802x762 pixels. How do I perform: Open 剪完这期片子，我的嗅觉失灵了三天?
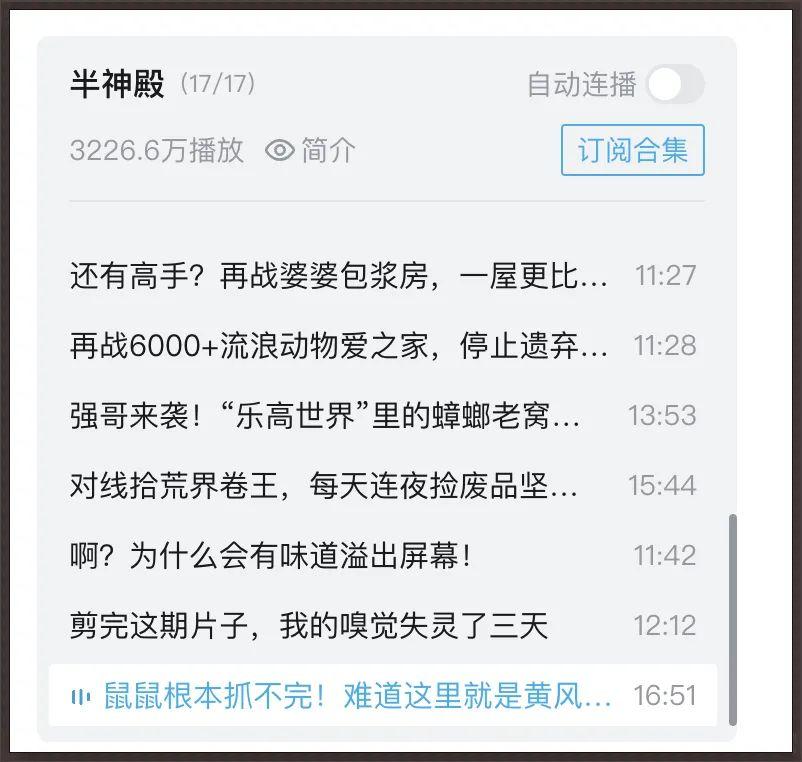tap(309, 626)
